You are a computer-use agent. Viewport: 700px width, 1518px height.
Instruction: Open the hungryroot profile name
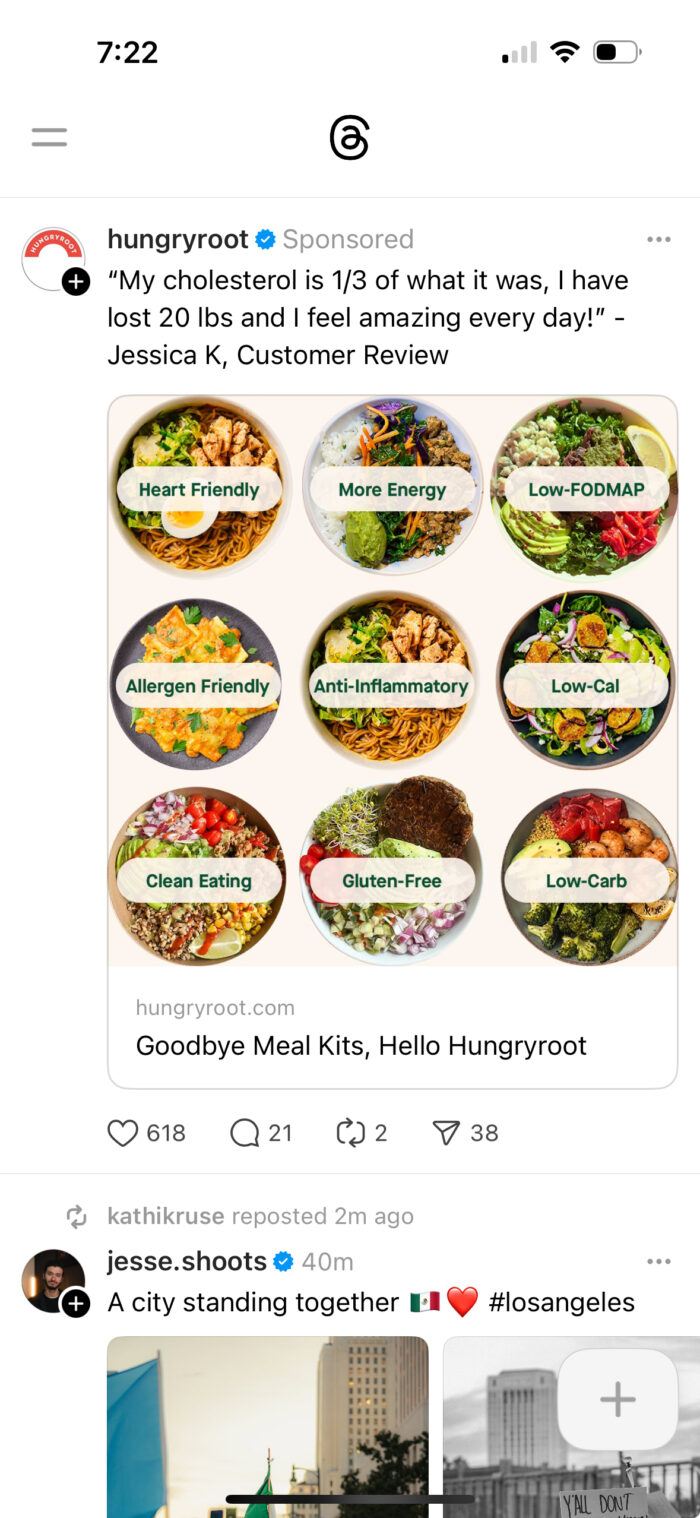[x=178, y=240]
